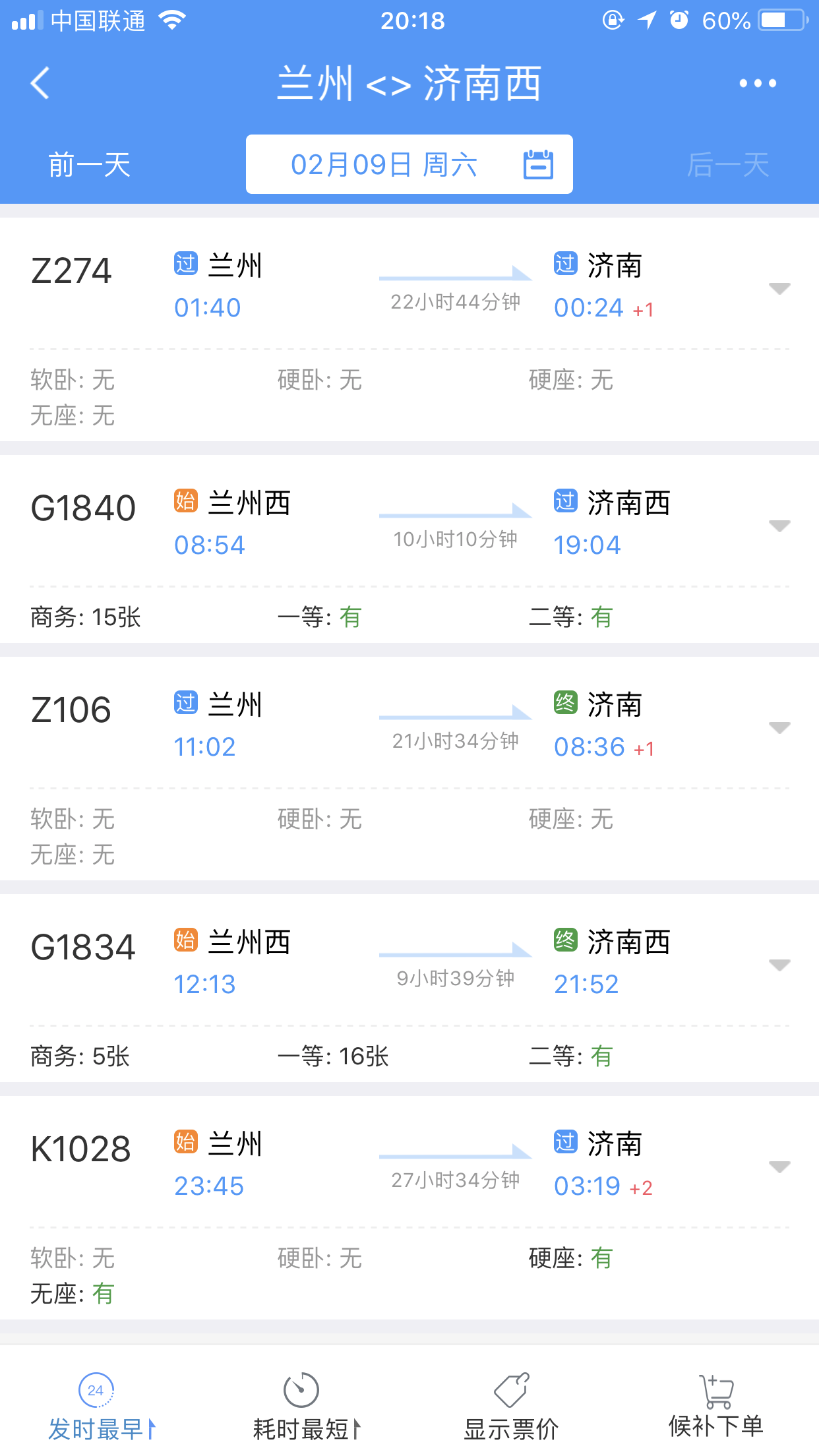Open the G1840 train details
819x1456 pixels.
pyautogui.click(x=409, y=549)
